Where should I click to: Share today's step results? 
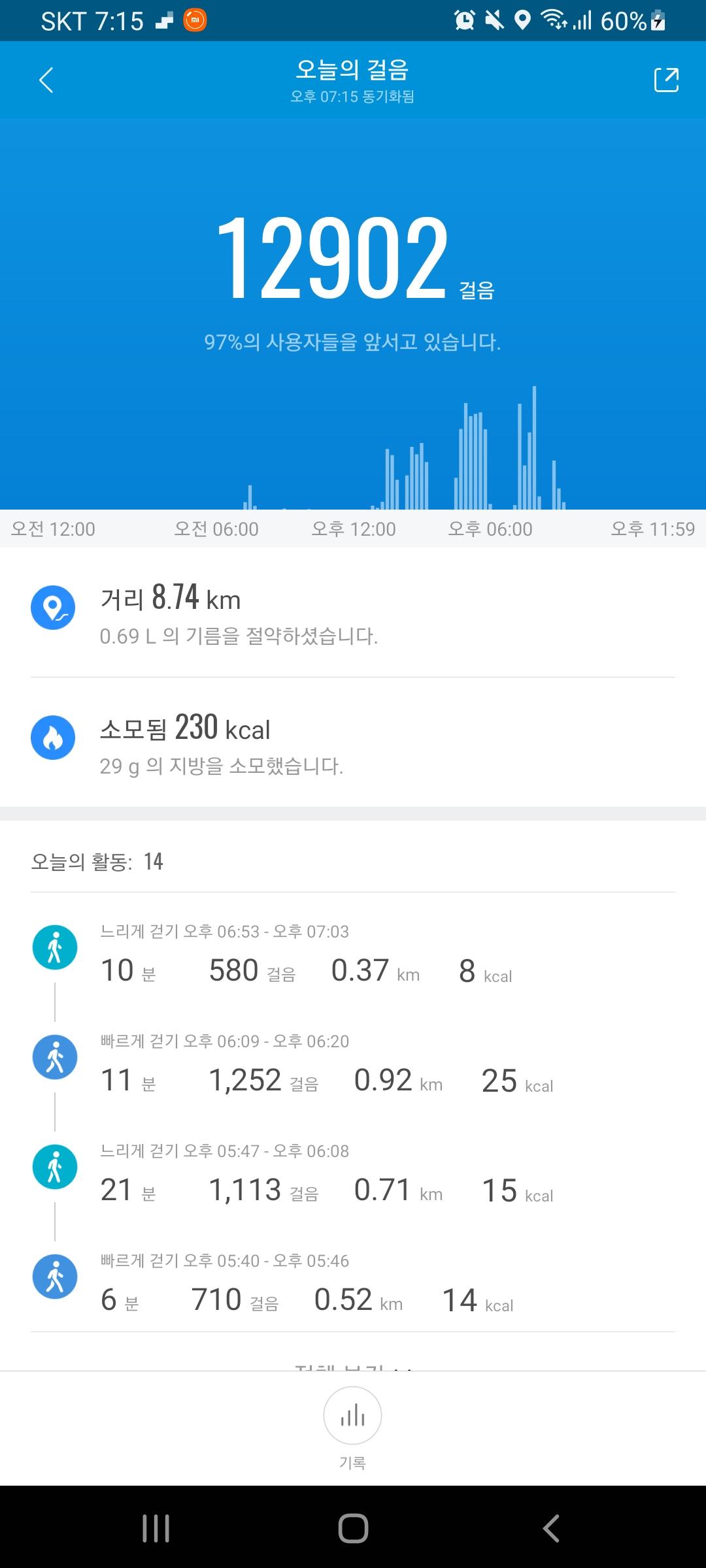pyautogui.click(x=666, y=80)
